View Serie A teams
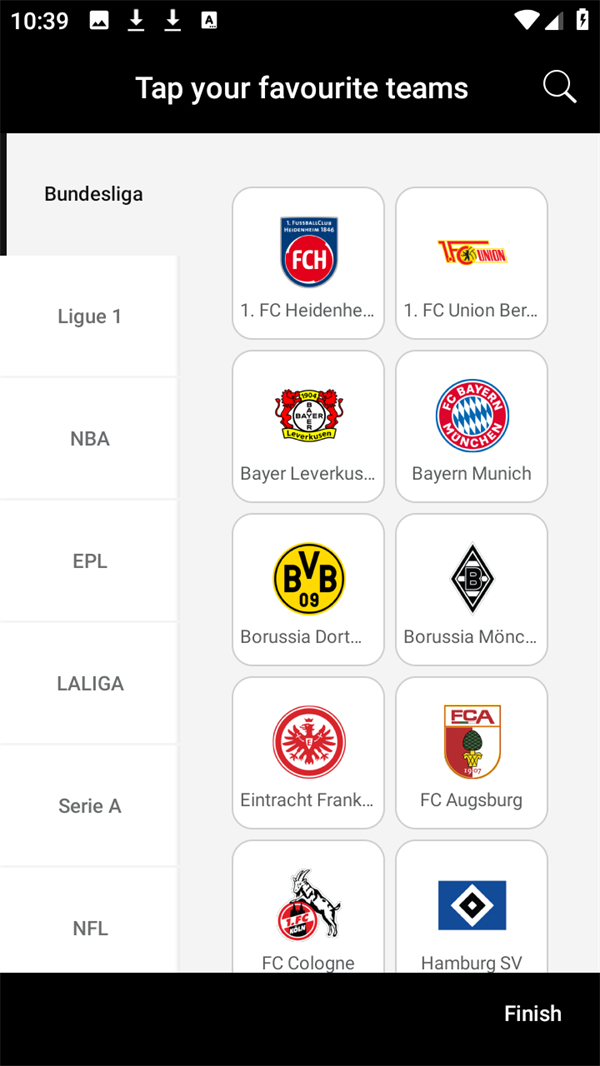Screen dimensions: 600x1066 pos(89,806)
